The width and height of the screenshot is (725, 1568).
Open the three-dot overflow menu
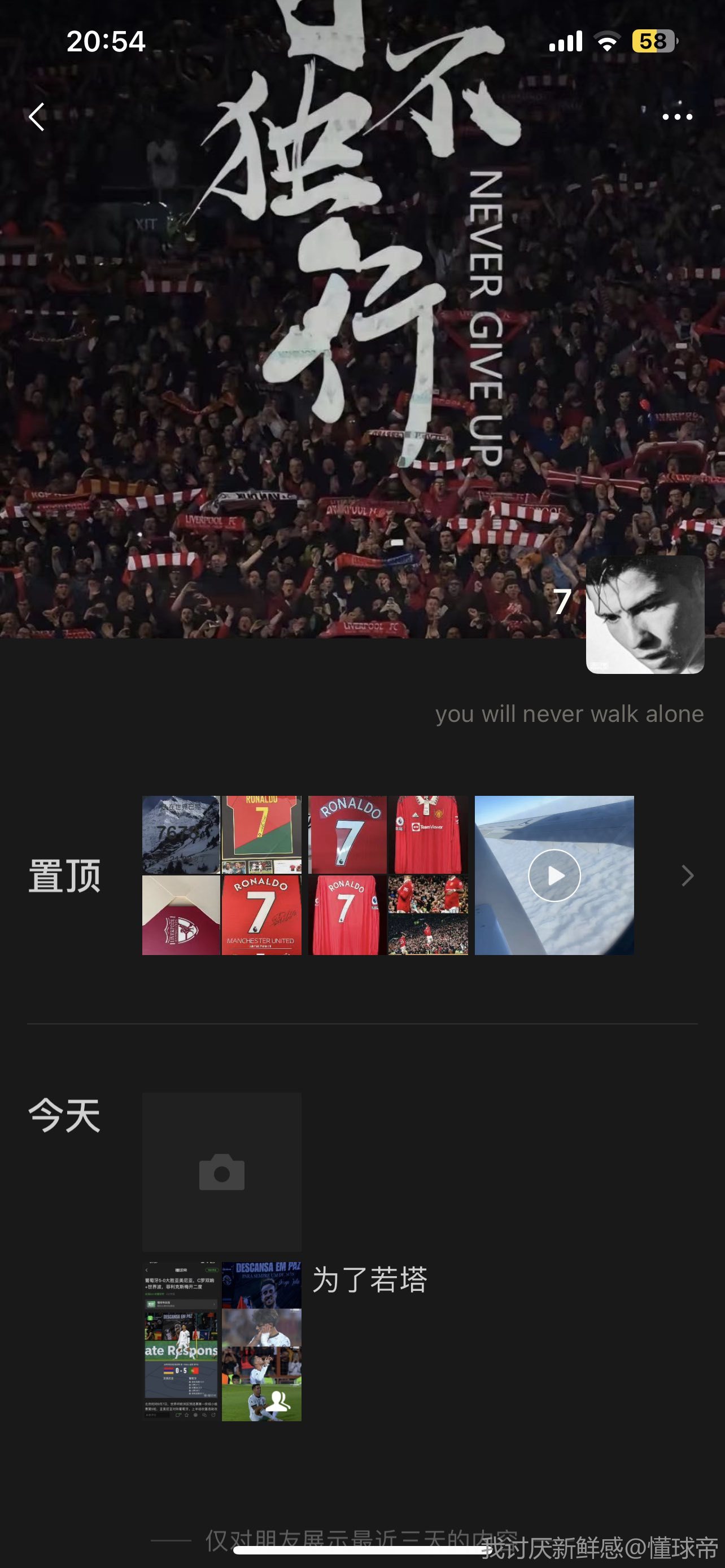pyautogui.click(x=677, y=117)
